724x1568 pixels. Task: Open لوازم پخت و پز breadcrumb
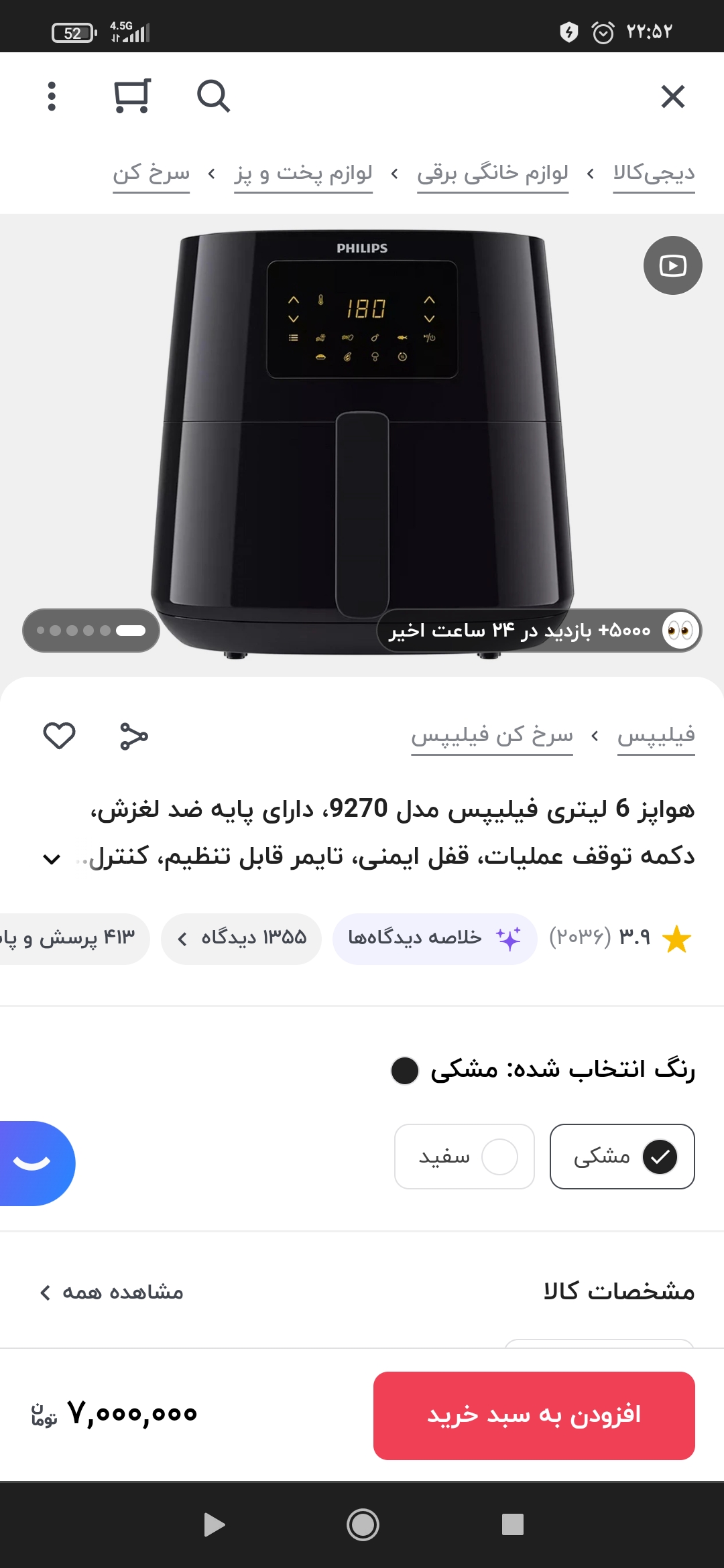303,174
